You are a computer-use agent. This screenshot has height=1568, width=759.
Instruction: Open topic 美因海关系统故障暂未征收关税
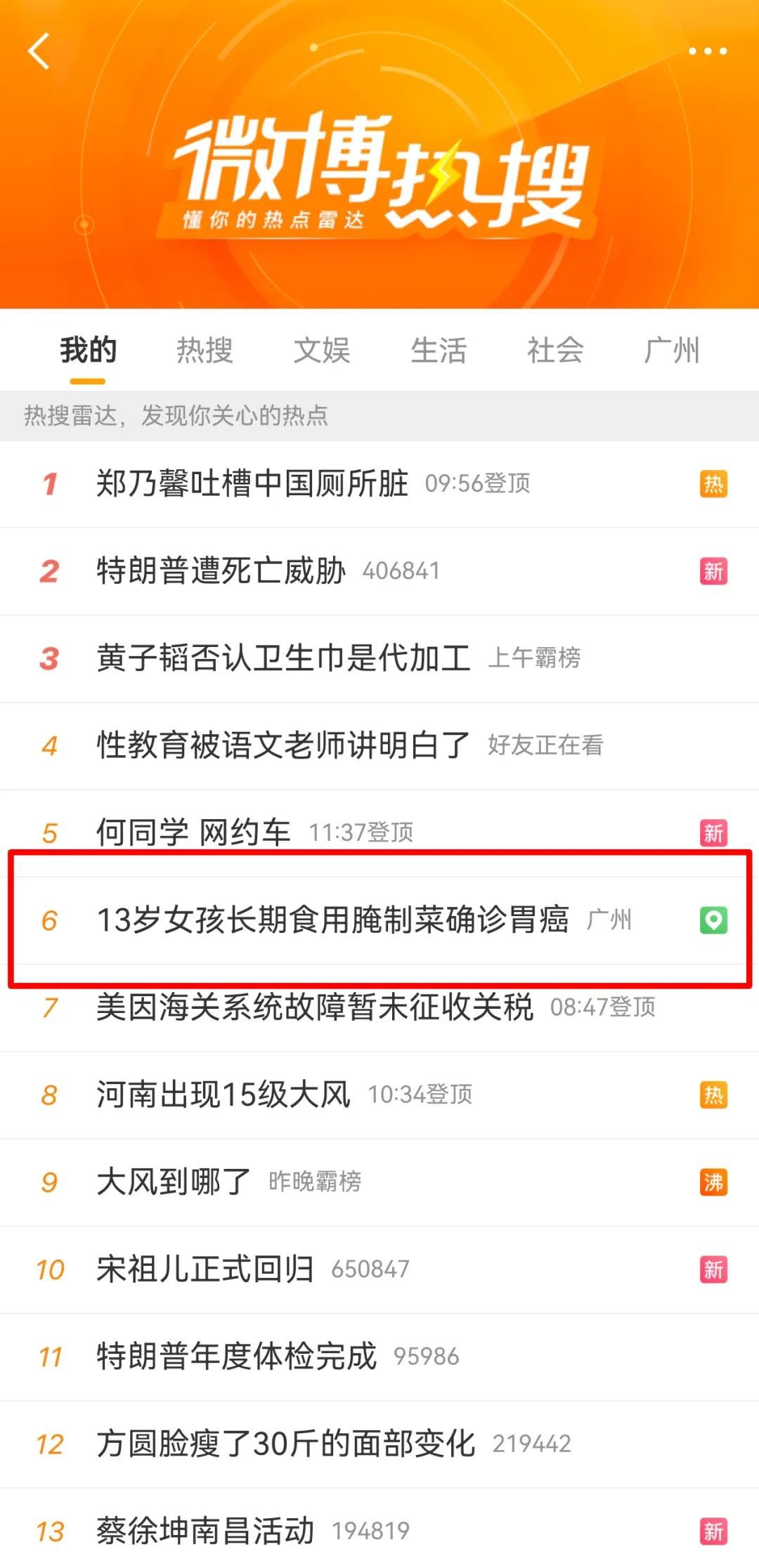point(315,1007)
